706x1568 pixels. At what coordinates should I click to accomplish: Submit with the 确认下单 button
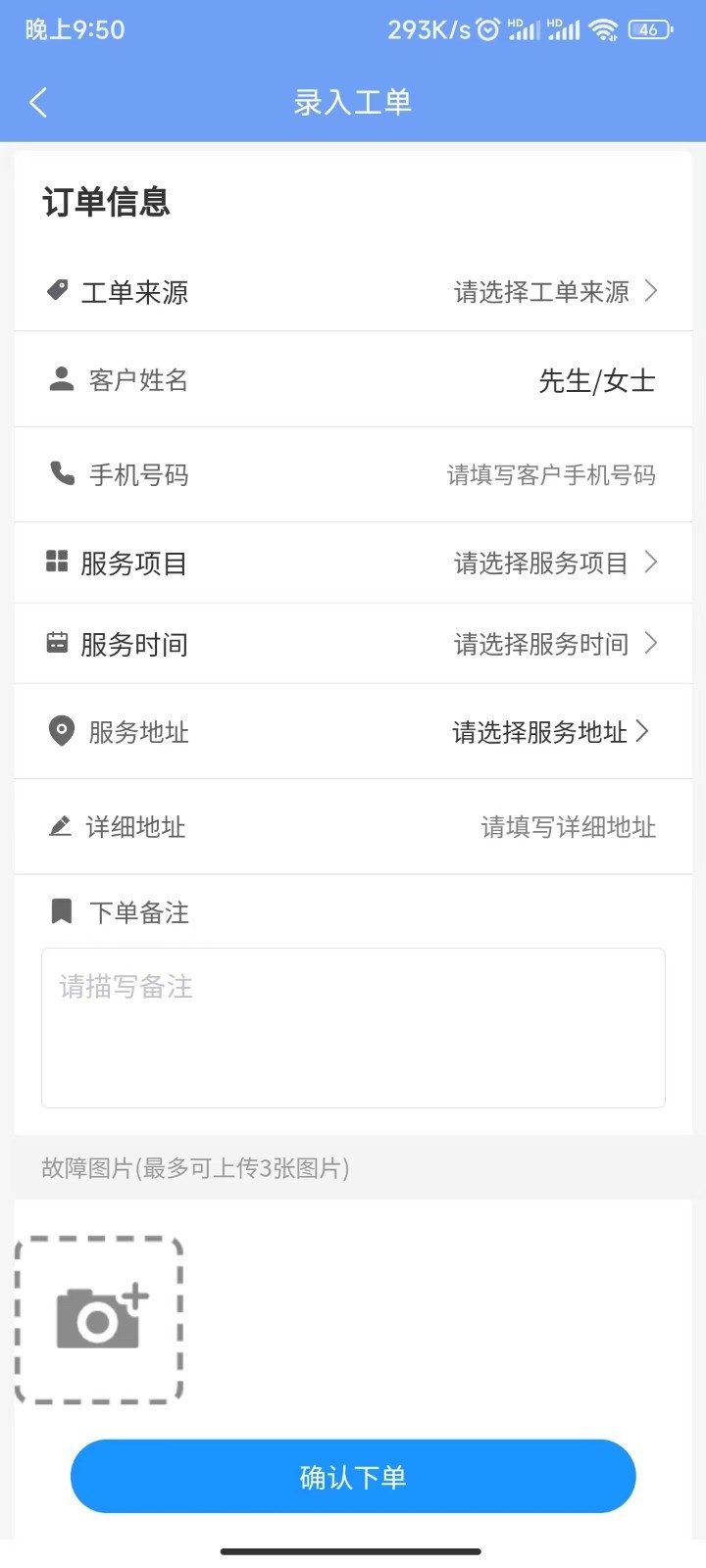(353, 1476)
